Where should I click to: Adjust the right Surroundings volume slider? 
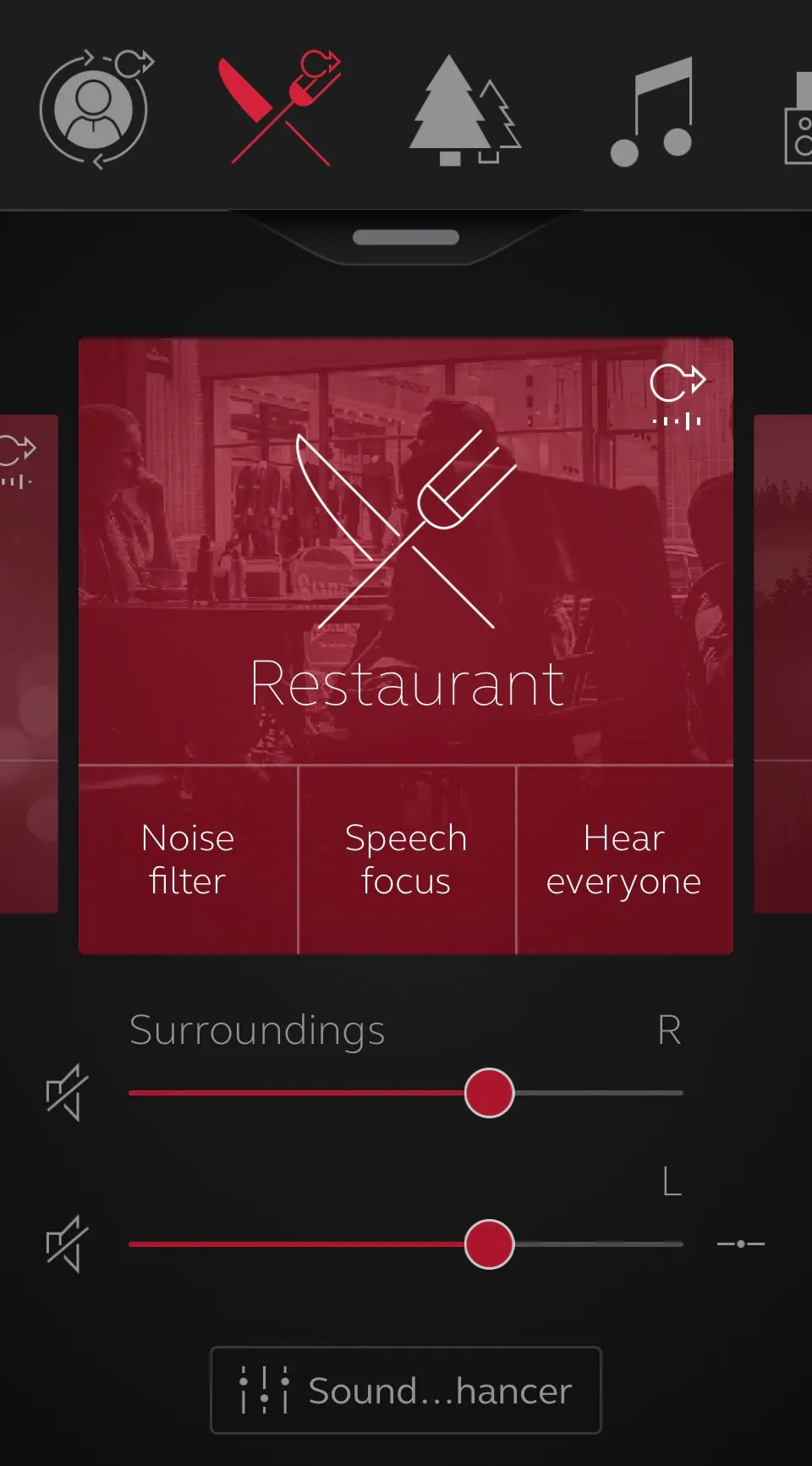point(489,1092)
